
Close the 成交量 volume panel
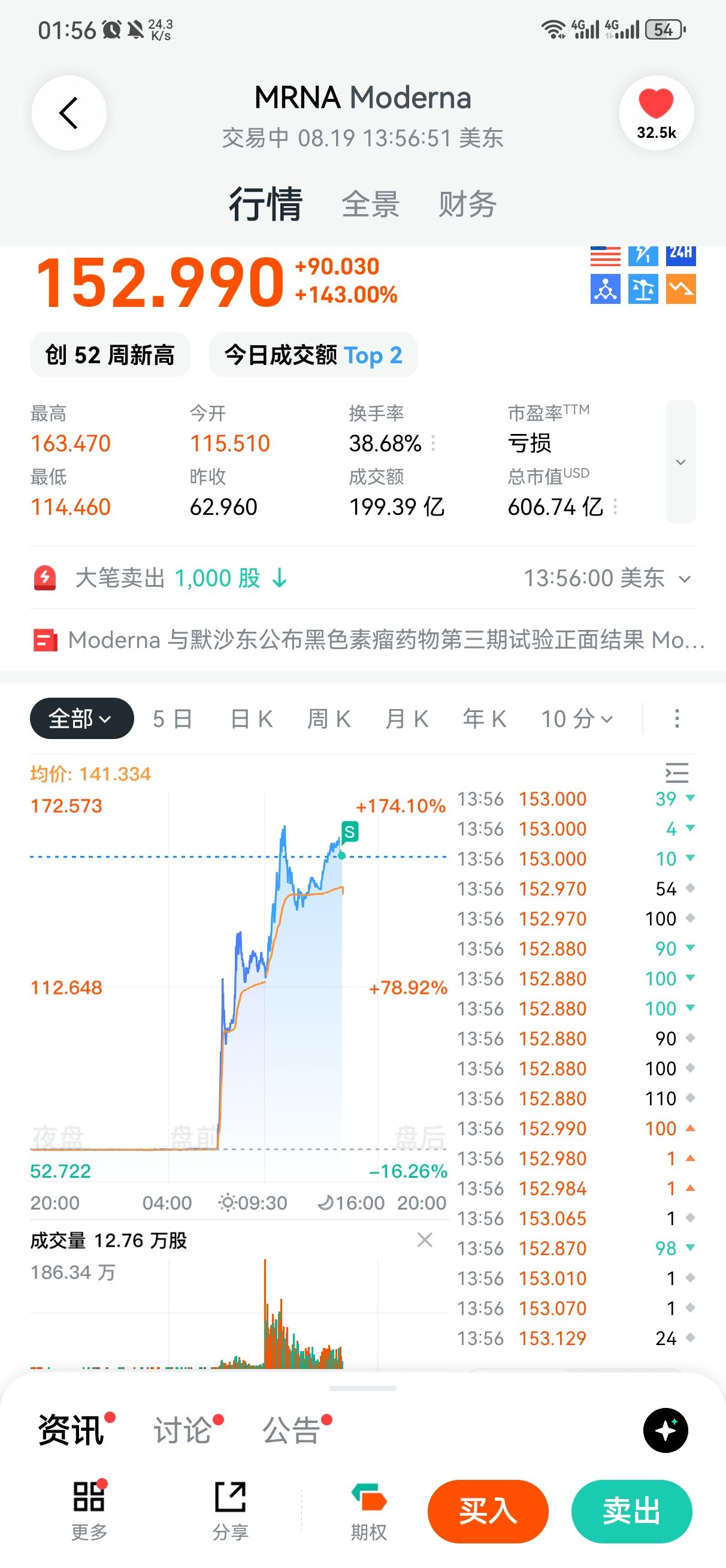point(425,1240)
